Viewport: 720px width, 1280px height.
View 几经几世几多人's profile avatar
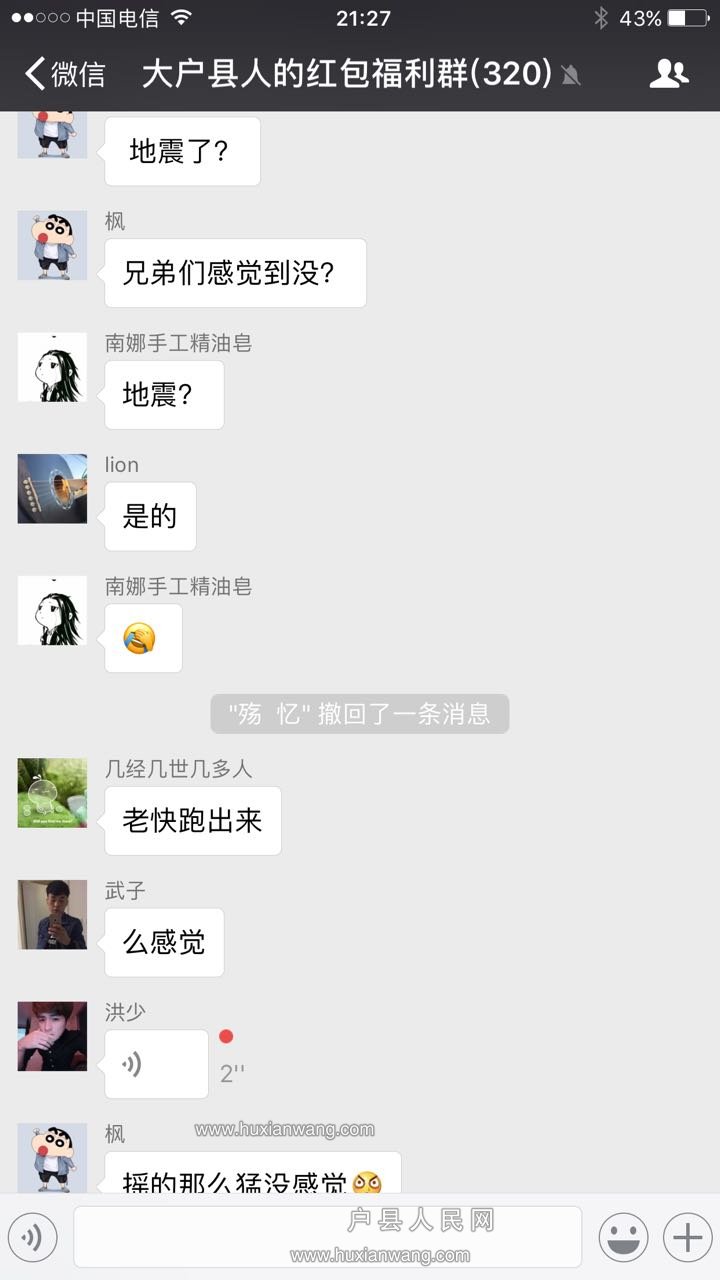coord(52,793)
